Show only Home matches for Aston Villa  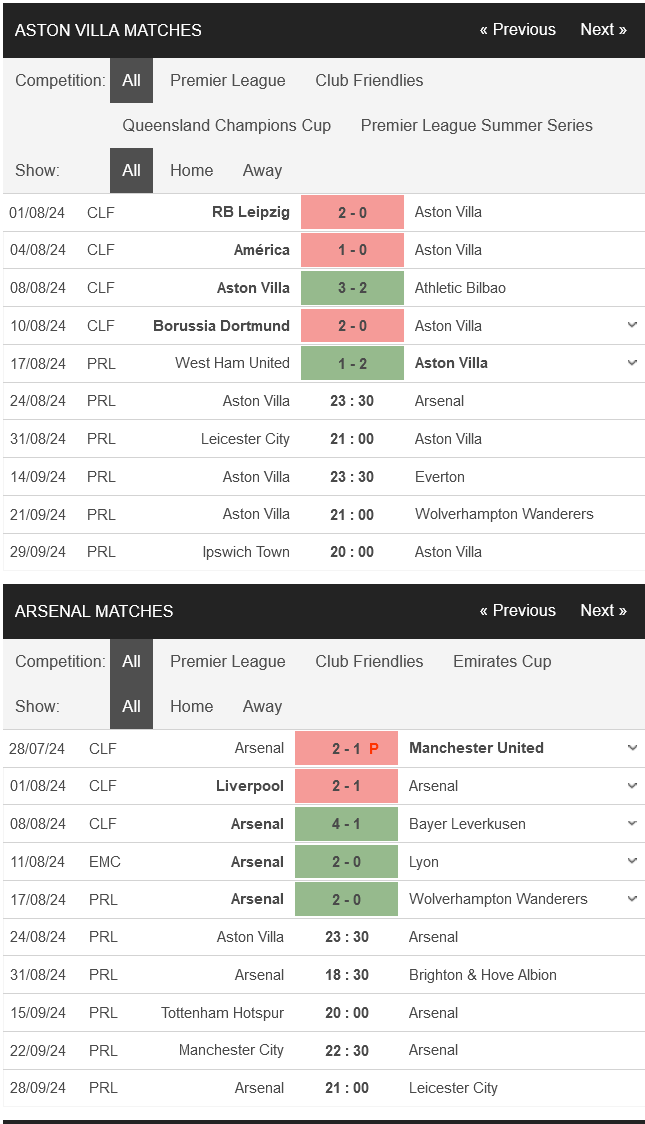click(191, 171)
